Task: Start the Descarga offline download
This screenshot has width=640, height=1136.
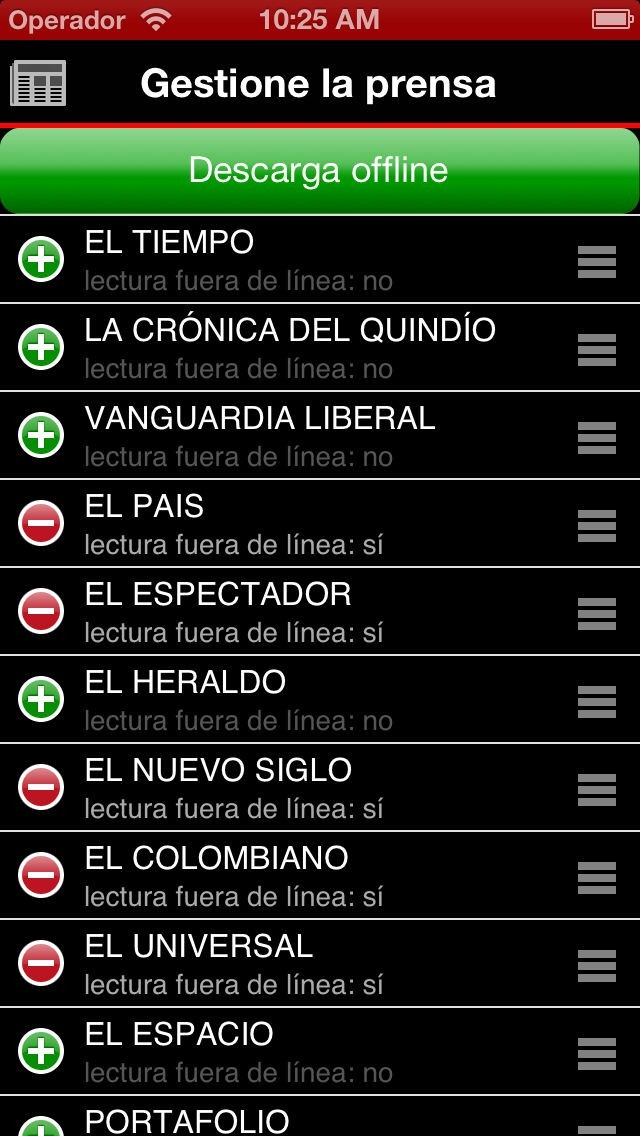Action: pos(319,170)
